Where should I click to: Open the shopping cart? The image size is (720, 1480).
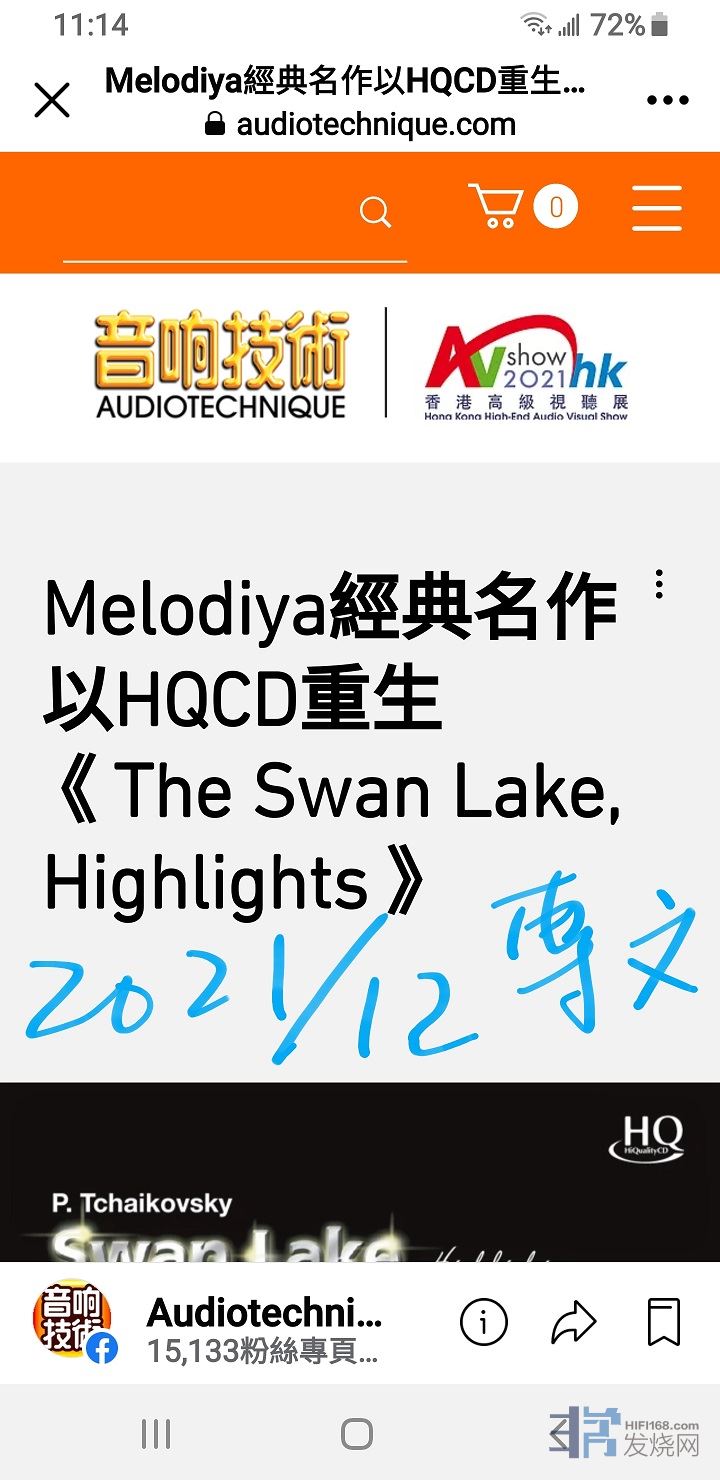tap(497, 206)
